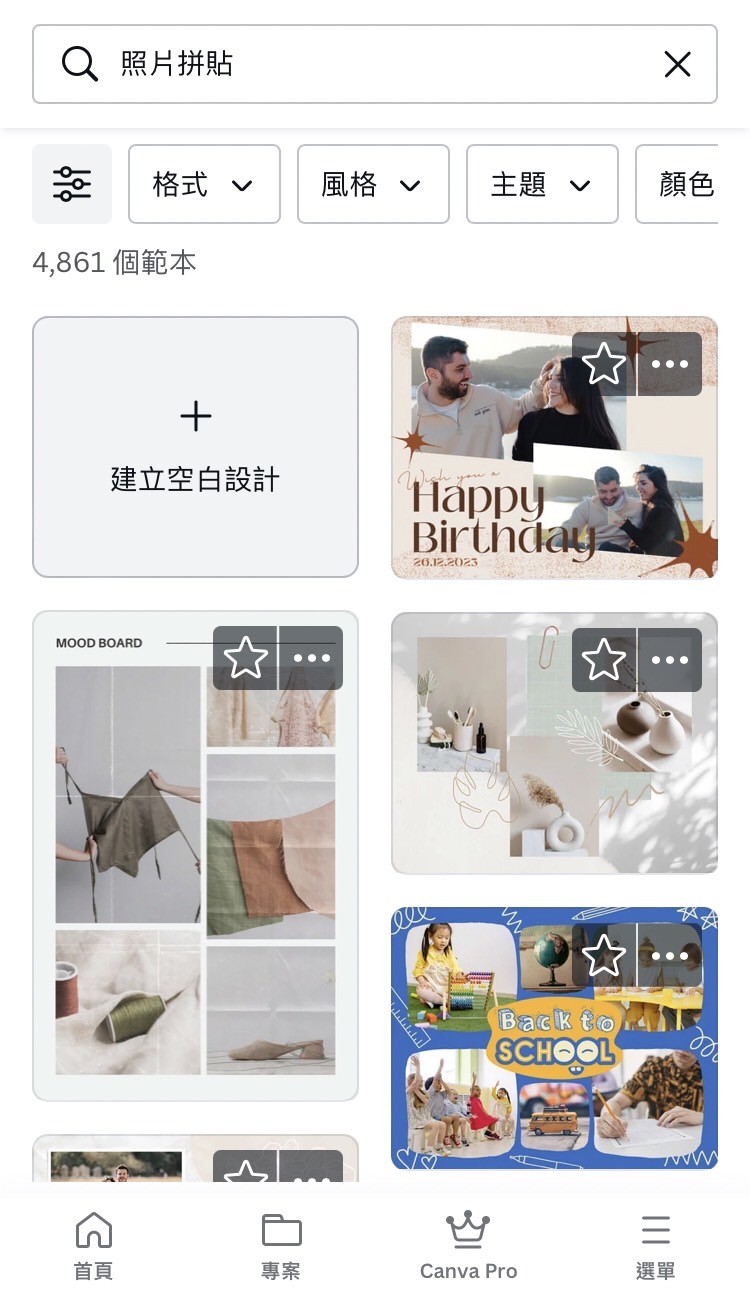This screenshot has width=750, height=1294.
Task: Open more options on Mood Board template
Action: pyautogui.click(x=311, y=658)
